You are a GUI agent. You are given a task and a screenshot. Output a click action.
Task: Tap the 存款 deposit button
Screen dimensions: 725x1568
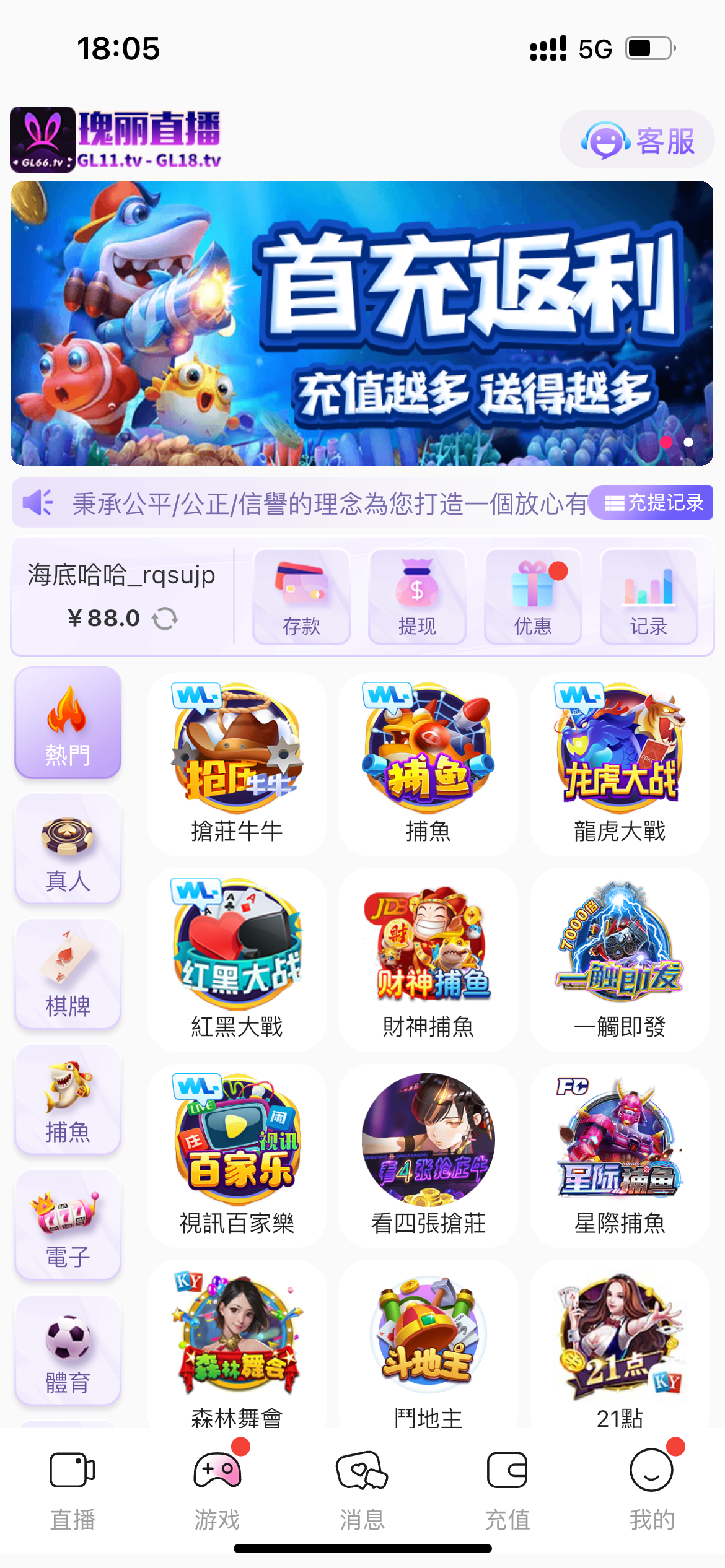(302, 597)
